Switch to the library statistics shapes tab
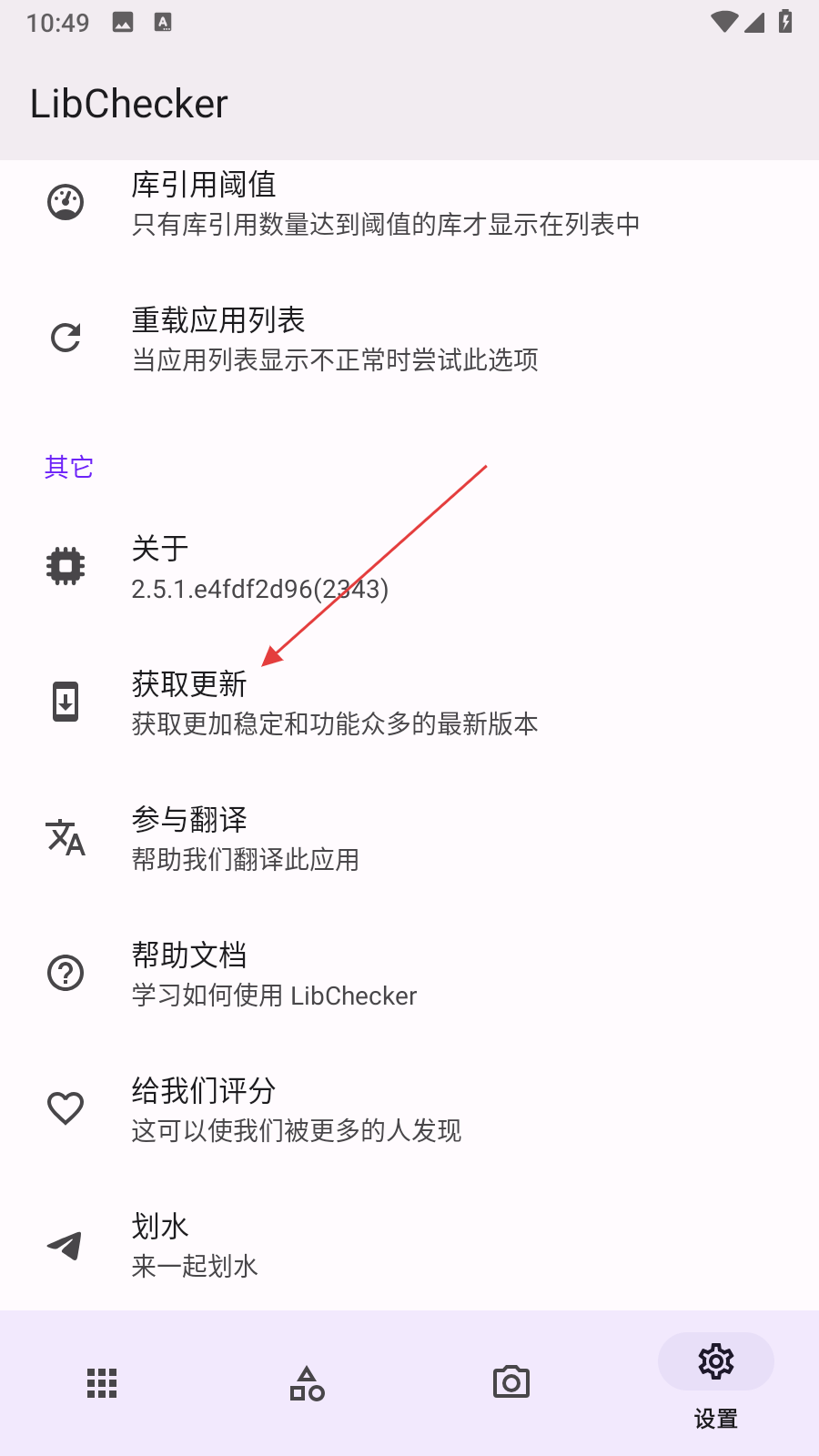819x1456 pixels. pos(307,1382)
